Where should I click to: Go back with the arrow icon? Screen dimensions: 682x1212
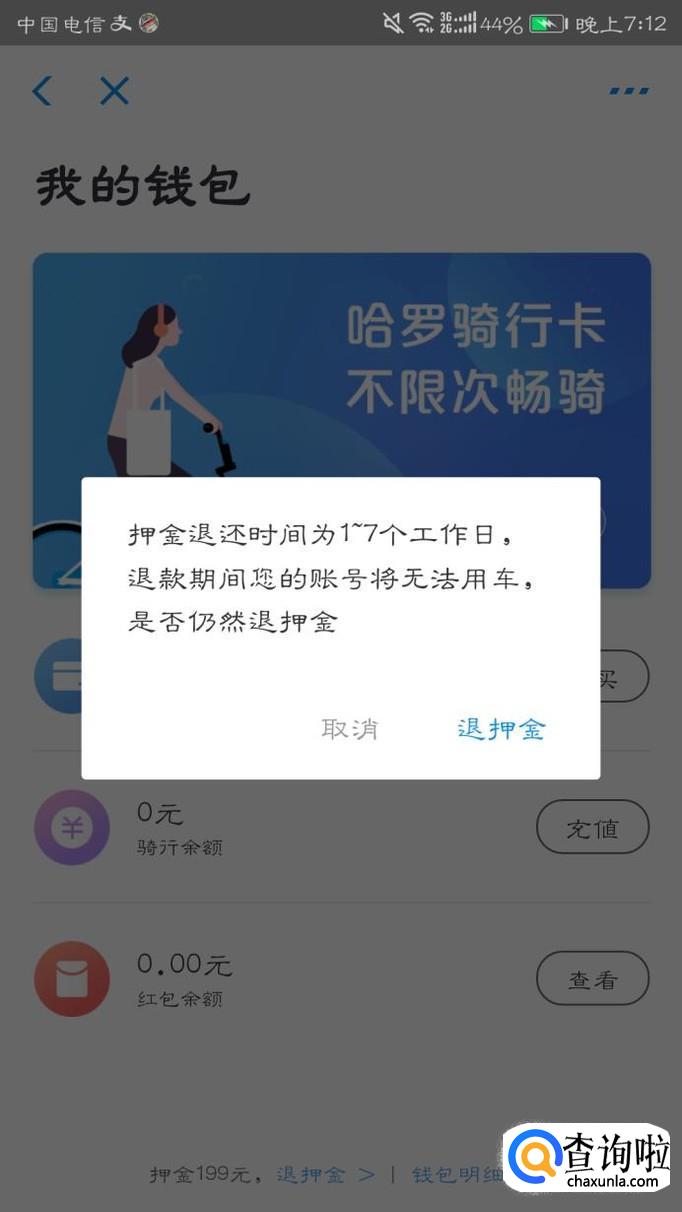[42, 91]
